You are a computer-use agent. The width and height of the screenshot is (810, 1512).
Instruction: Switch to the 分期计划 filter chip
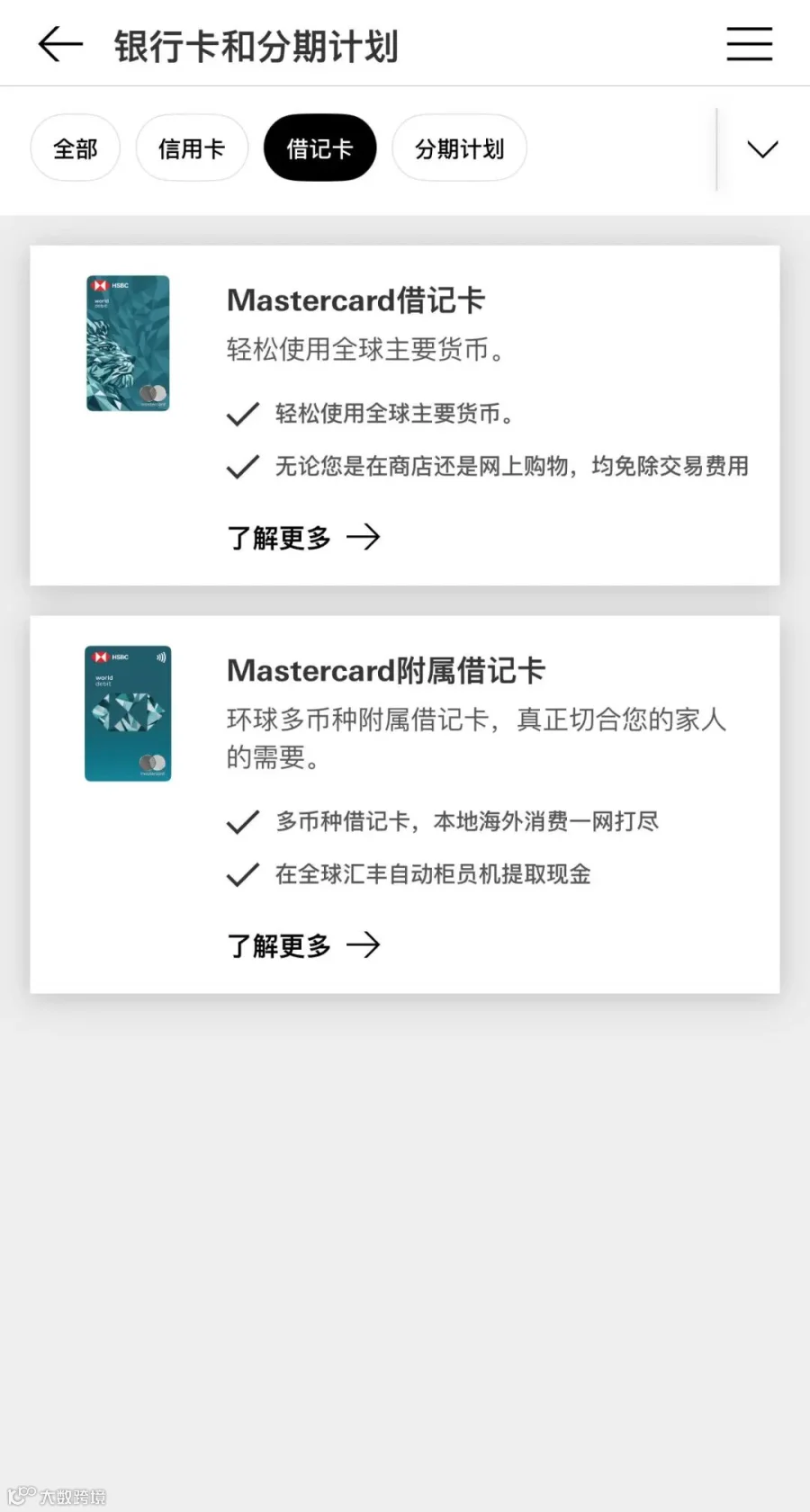coord(459,148)
